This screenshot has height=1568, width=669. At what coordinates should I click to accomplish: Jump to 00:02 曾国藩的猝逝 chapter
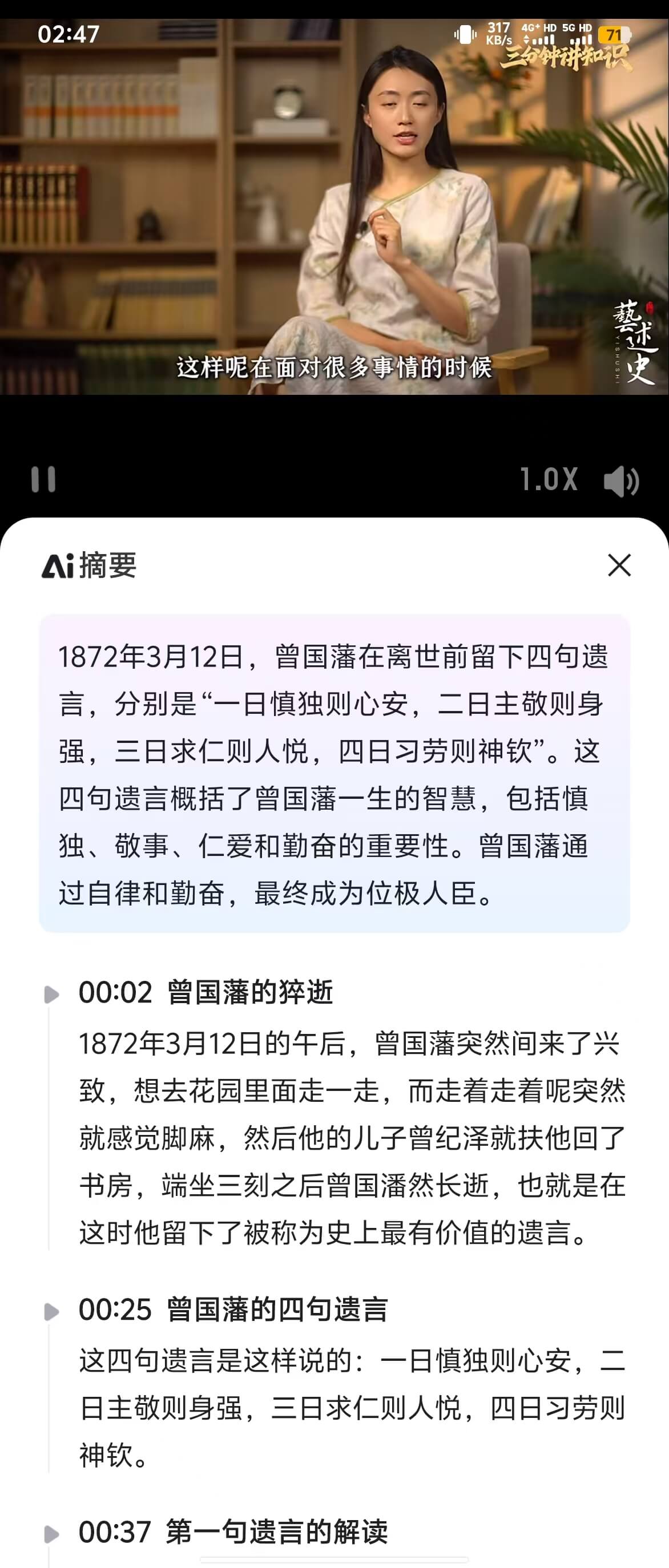(x=205, y=992)
